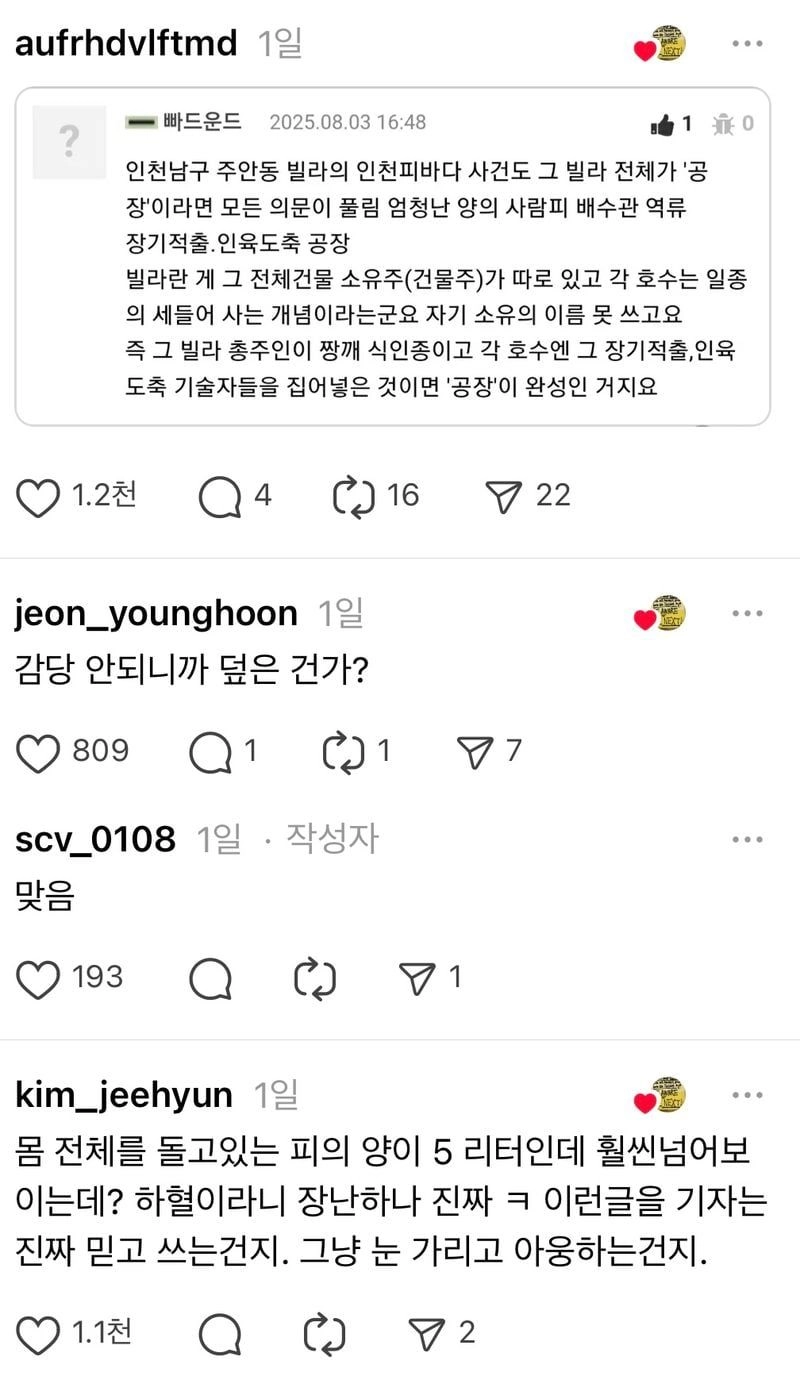Viewport: 800px width, 1379px height.
Task: Repost aufrhdvlftmd's comment
Action: click(x=354, y=497)
